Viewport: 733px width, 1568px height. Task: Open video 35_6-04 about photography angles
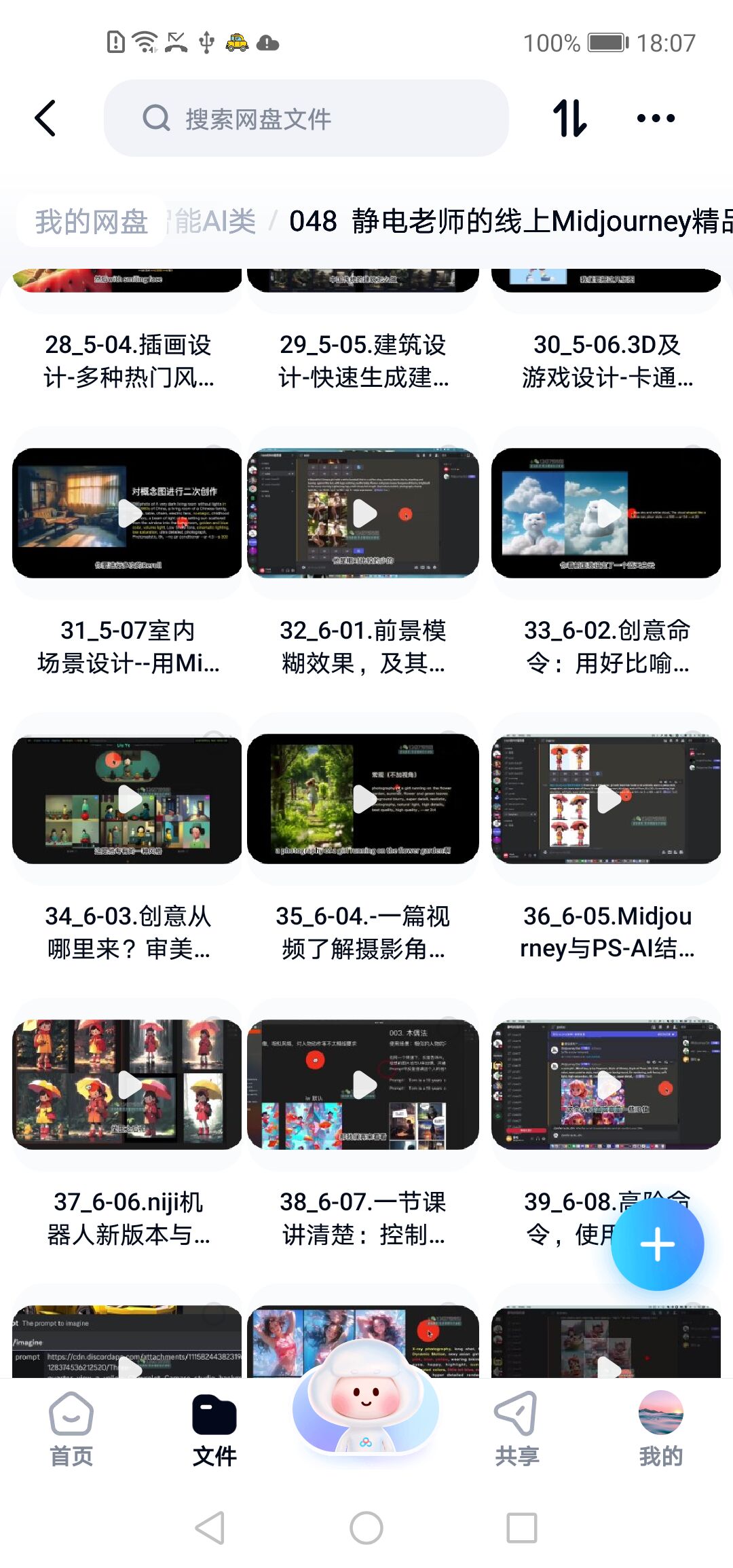[363, 799]
